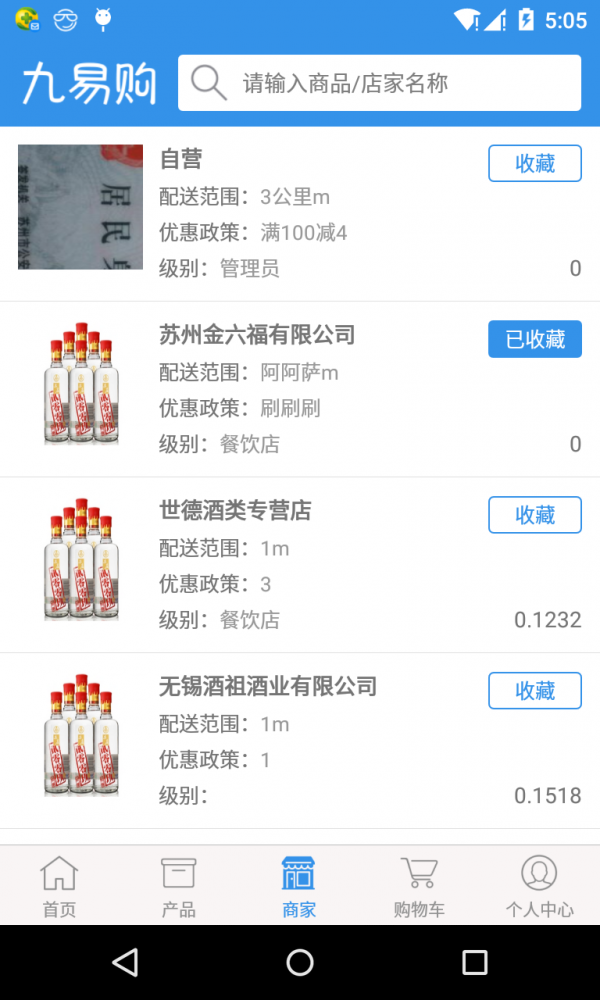The width and height of the screenshot is (600, 1000).
Task: Open the 购物车 shopping cart tab
Action: [419, 886]
